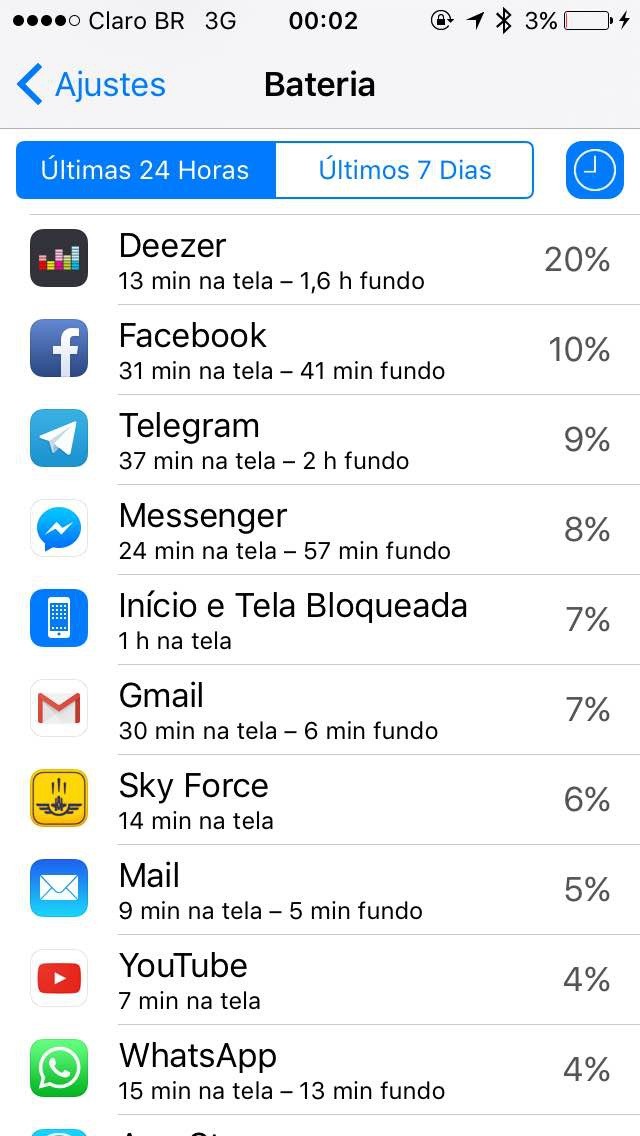Open the Messenger usage entry

pyautogui.click(x=320, y=530)
